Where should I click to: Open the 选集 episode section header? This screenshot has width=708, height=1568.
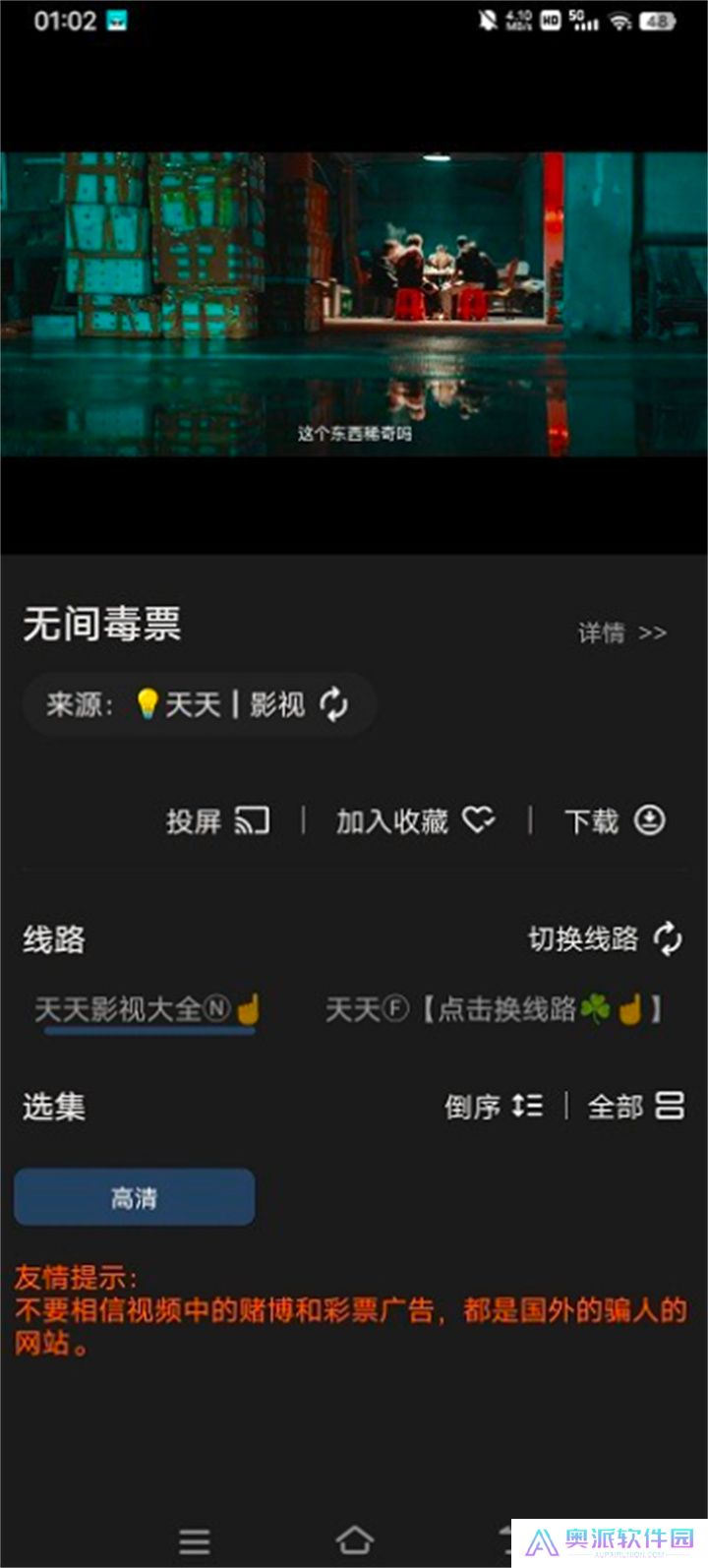pos(54,1106)
